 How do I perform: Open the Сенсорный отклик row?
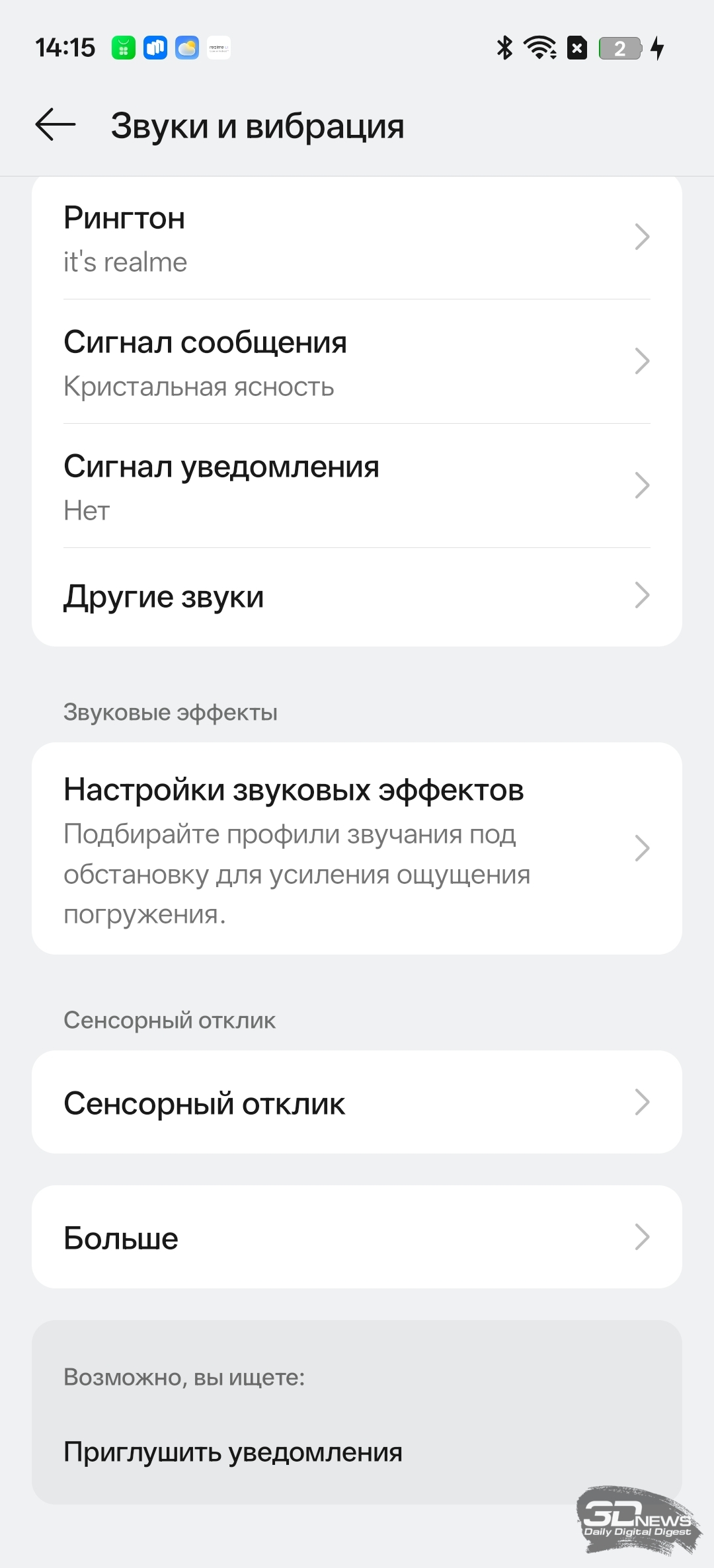tap(357, 1103)
